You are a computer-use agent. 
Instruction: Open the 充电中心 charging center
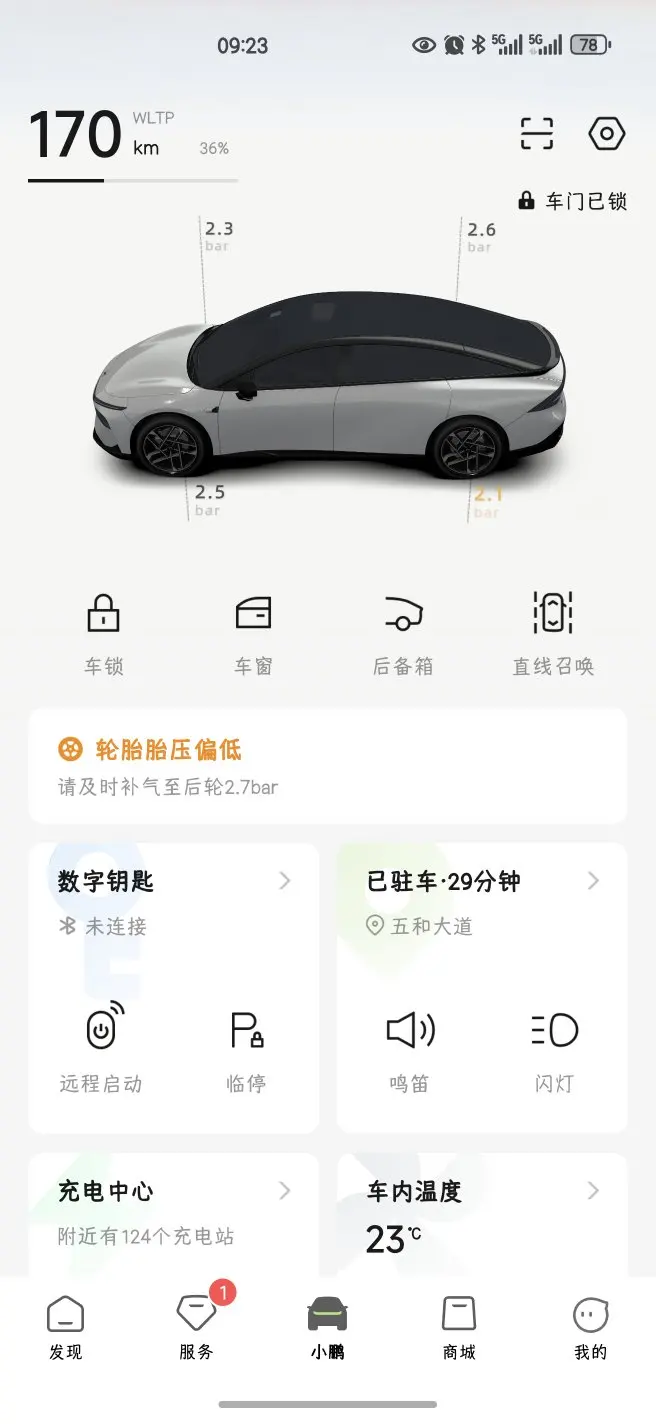coord(174,1208)
